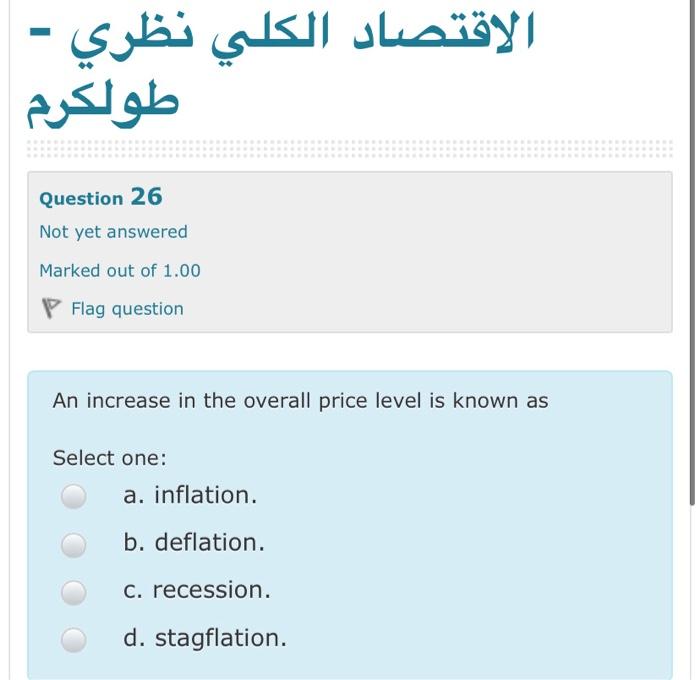Select answer a. inflation

click(74, 496)
